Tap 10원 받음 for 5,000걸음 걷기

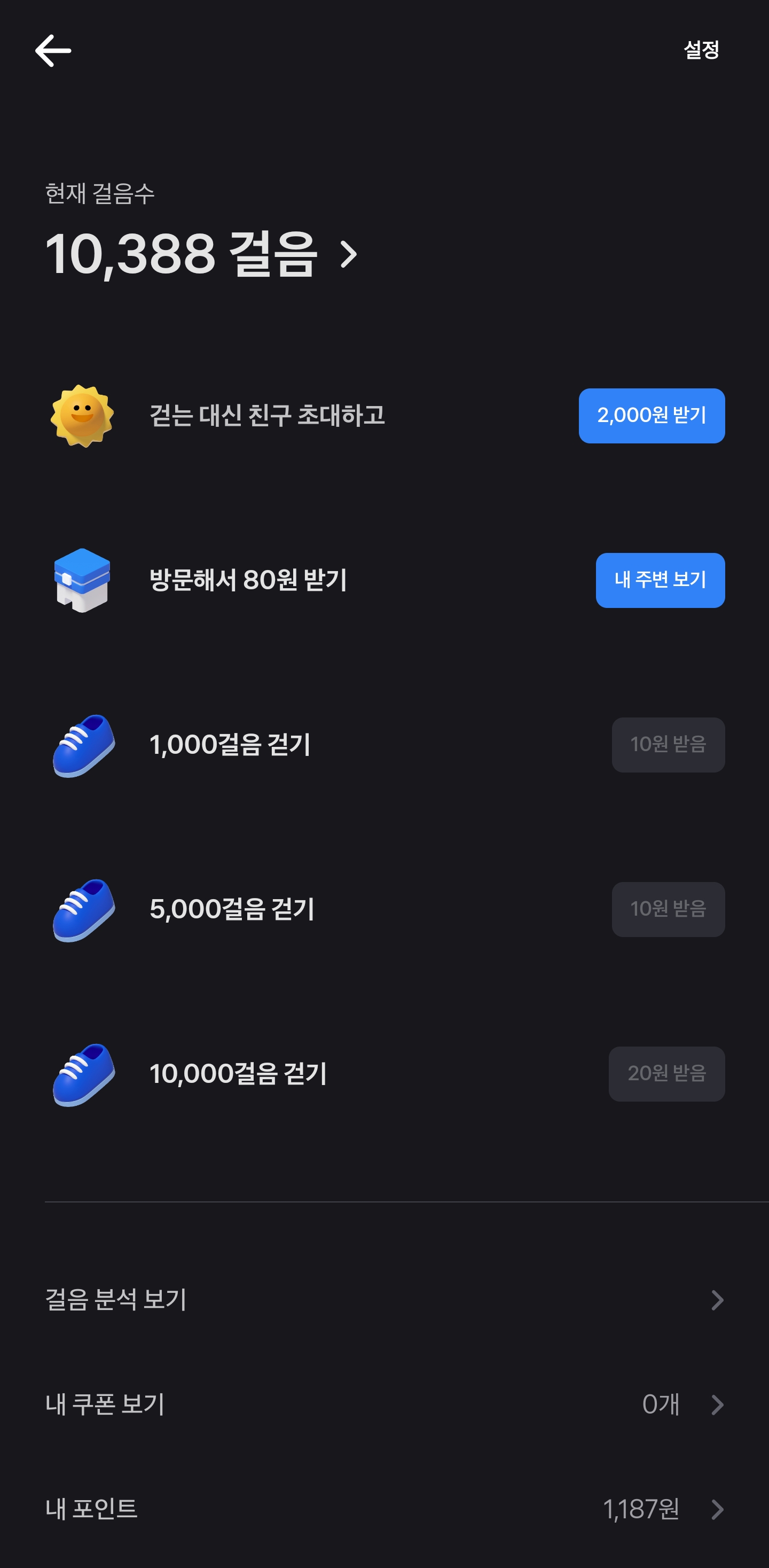pos(668,909)
